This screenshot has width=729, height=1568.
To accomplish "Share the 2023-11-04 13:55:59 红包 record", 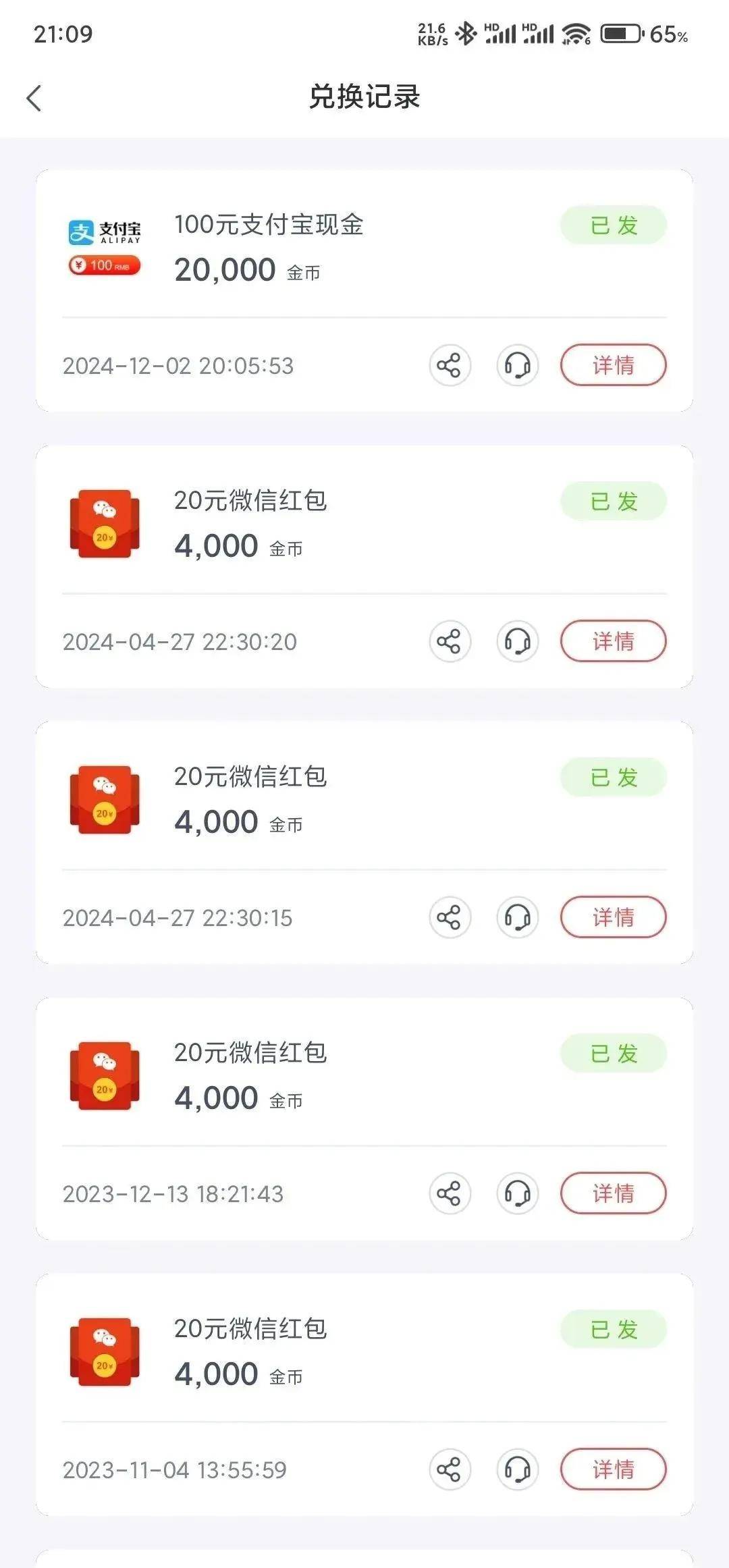I will (x=450, y=1469).
